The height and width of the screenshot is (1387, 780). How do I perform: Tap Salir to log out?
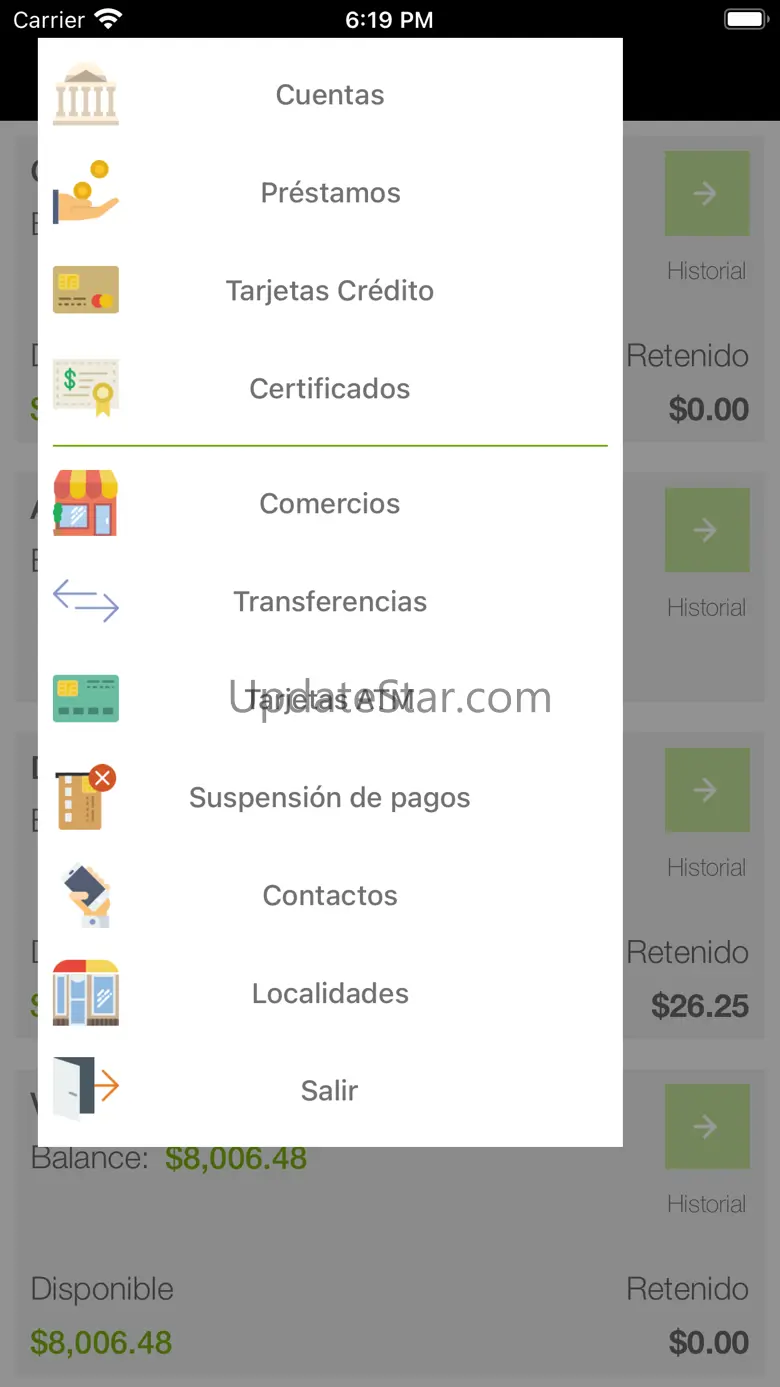pos(330,1090)
